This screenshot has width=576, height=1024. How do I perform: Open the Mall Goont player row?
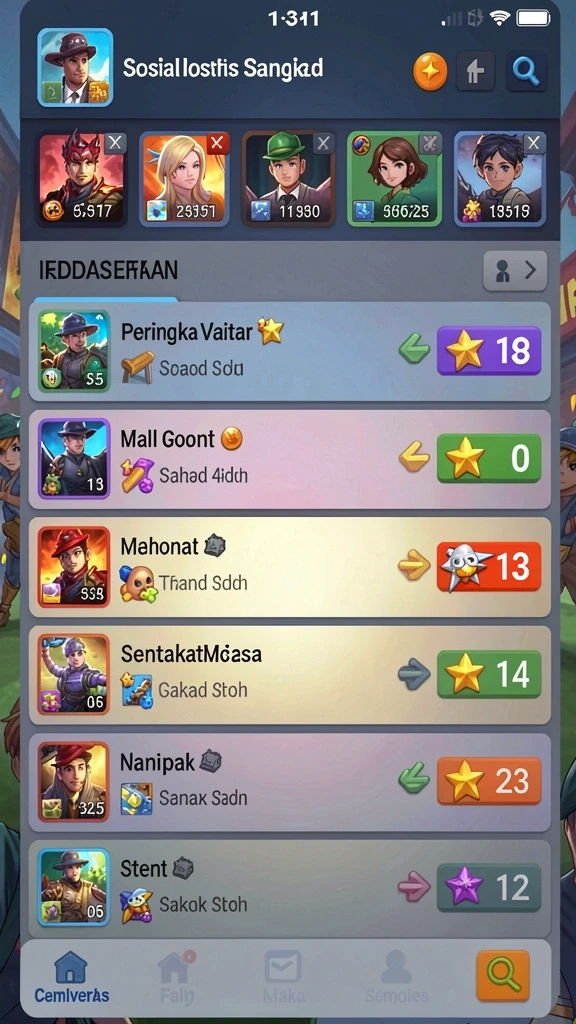point(289,459)
